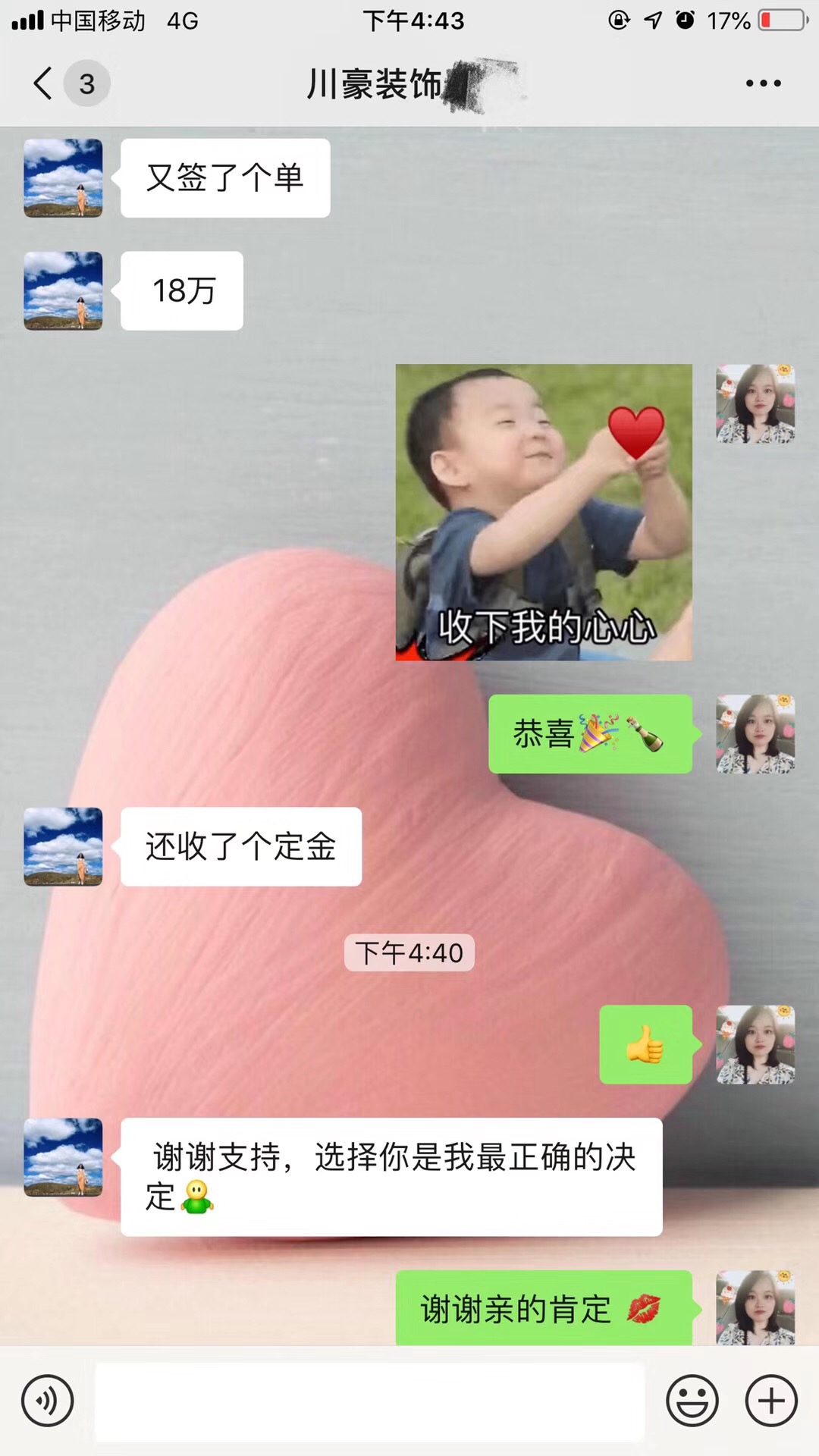View the 收下我的心心 sticker image
The image size is (819, 1456).
pos(544,513)
